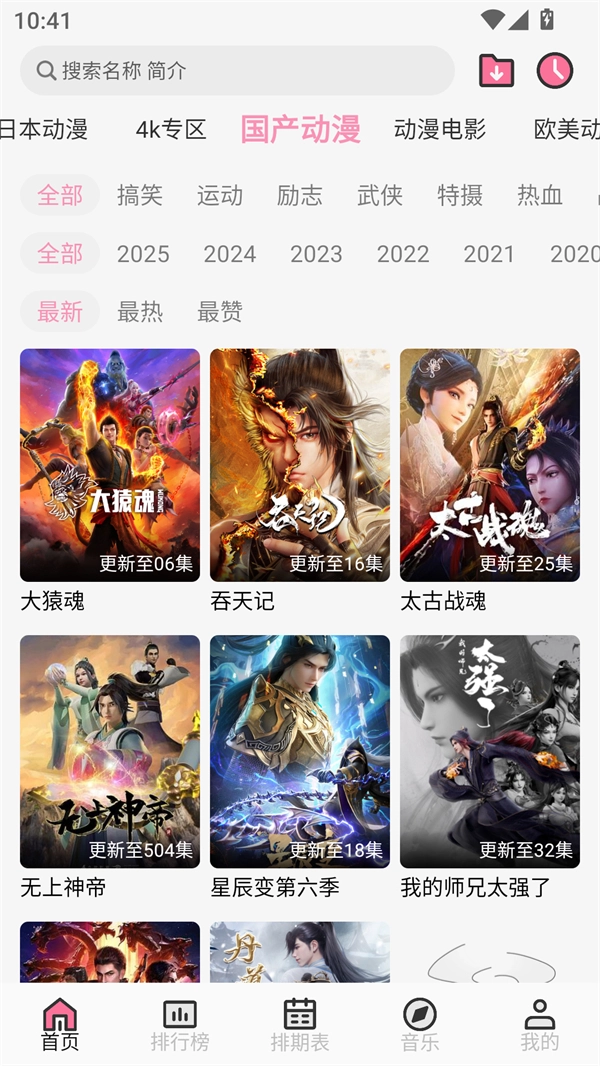
Task: Open the watch history clock icon
Action: tap(555, 71)
